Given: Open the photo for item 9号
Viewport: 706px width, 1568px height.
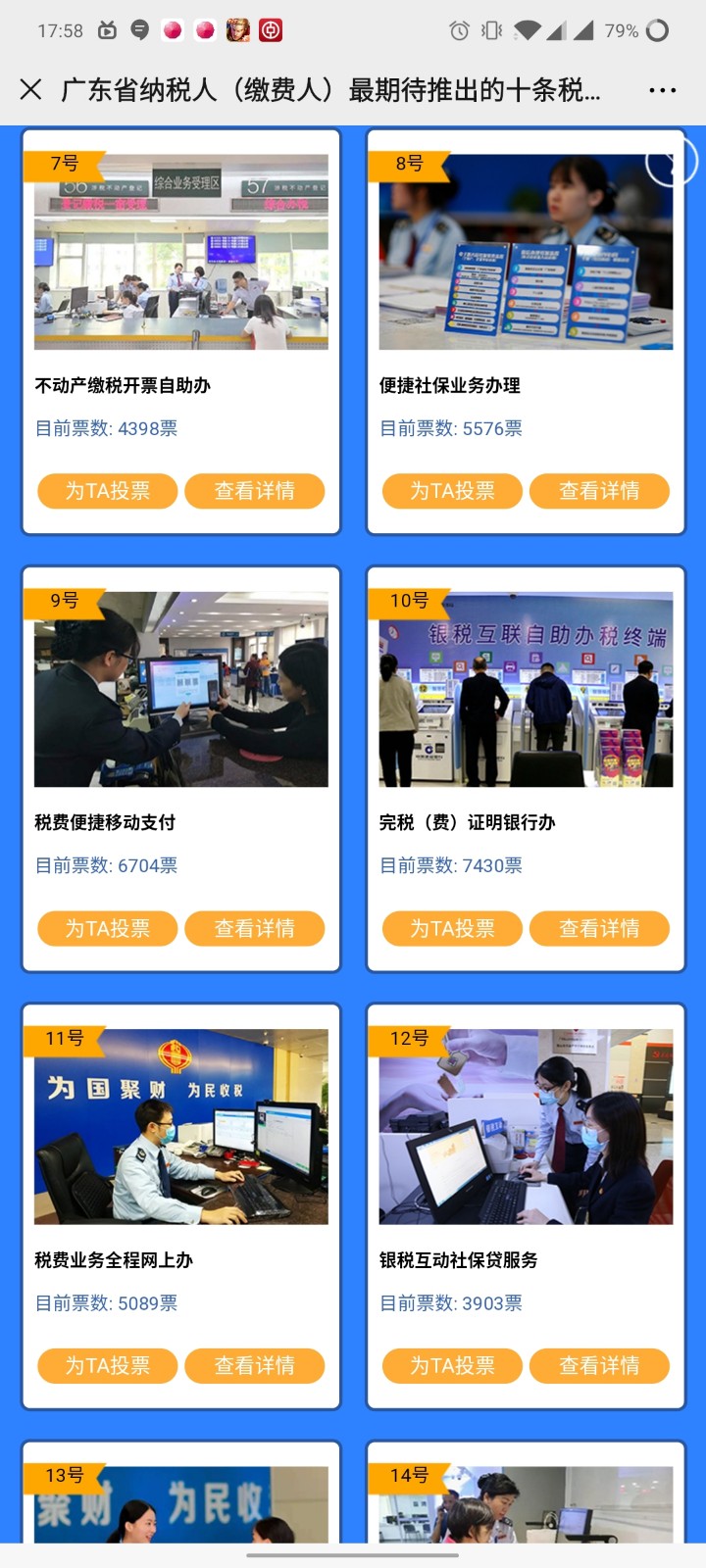Looking at the screenshot, I should click(x=181, y=689).
